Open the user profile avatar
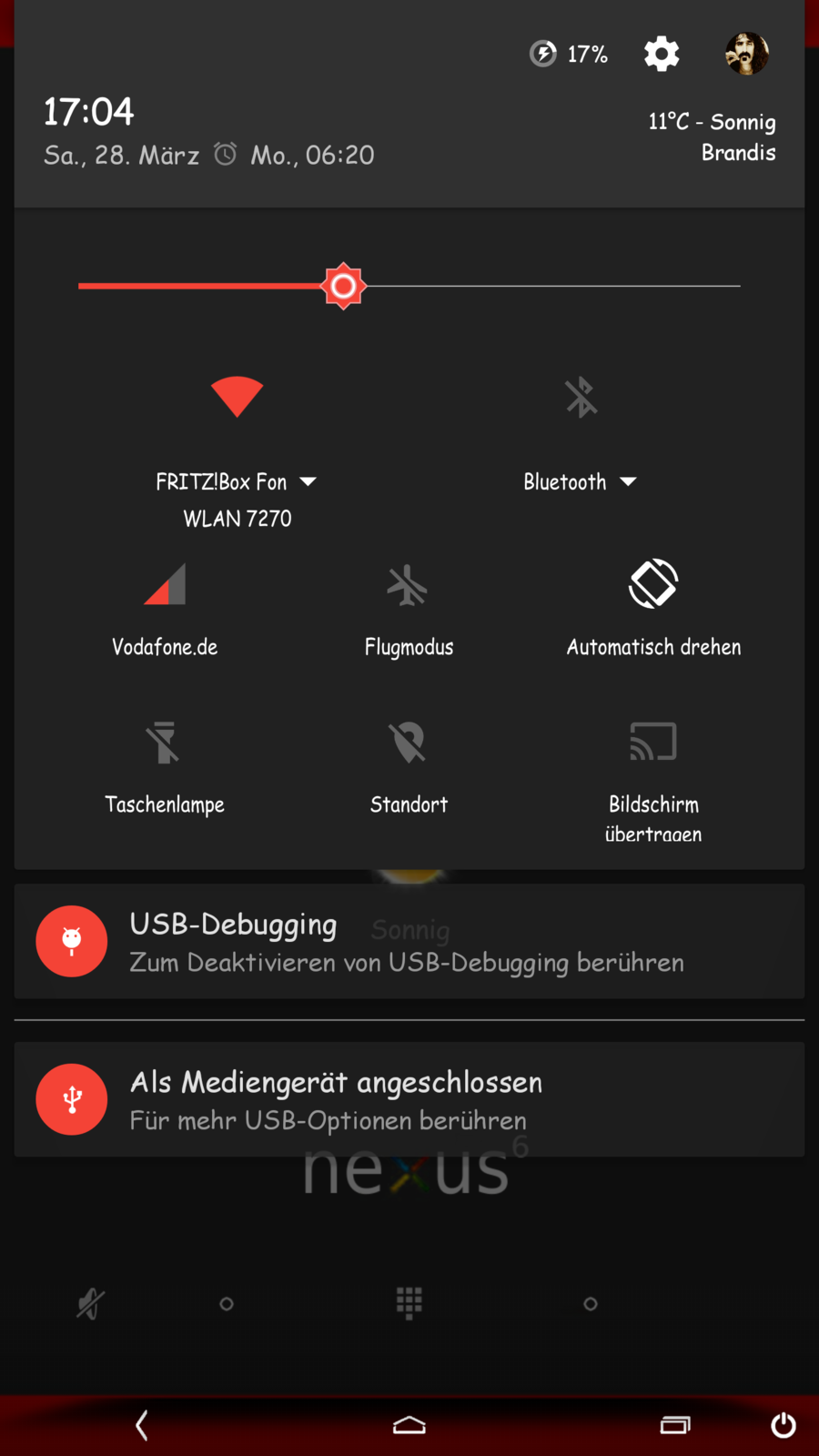 pyautogui.click(x=746, y=54)
